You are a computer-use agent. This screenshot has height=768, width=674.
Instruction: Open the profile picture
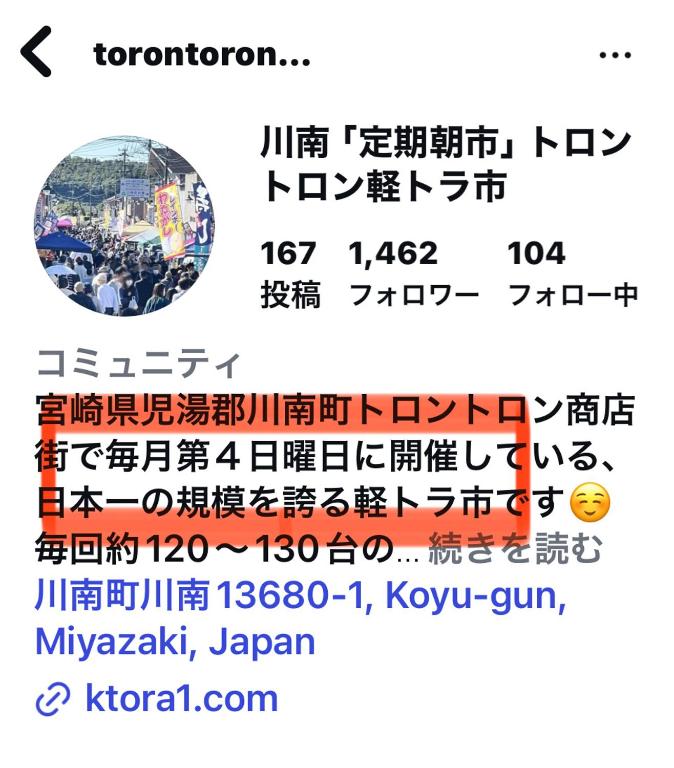click(x=124, y=227)
